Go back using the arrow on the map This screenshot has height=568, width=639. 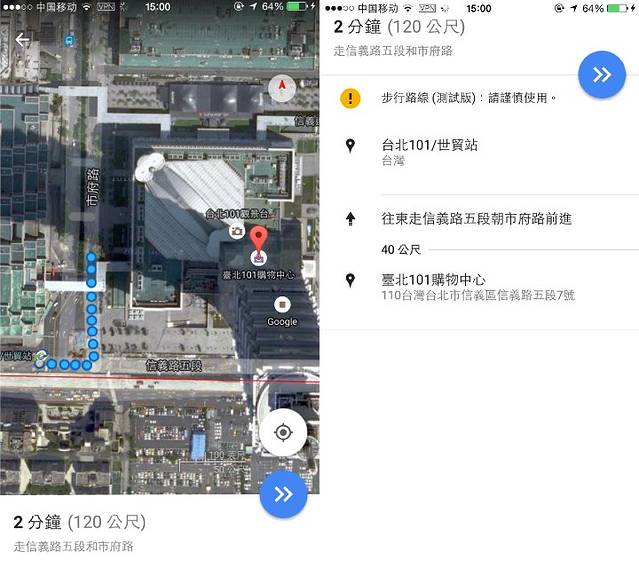[x=22, y=39]
